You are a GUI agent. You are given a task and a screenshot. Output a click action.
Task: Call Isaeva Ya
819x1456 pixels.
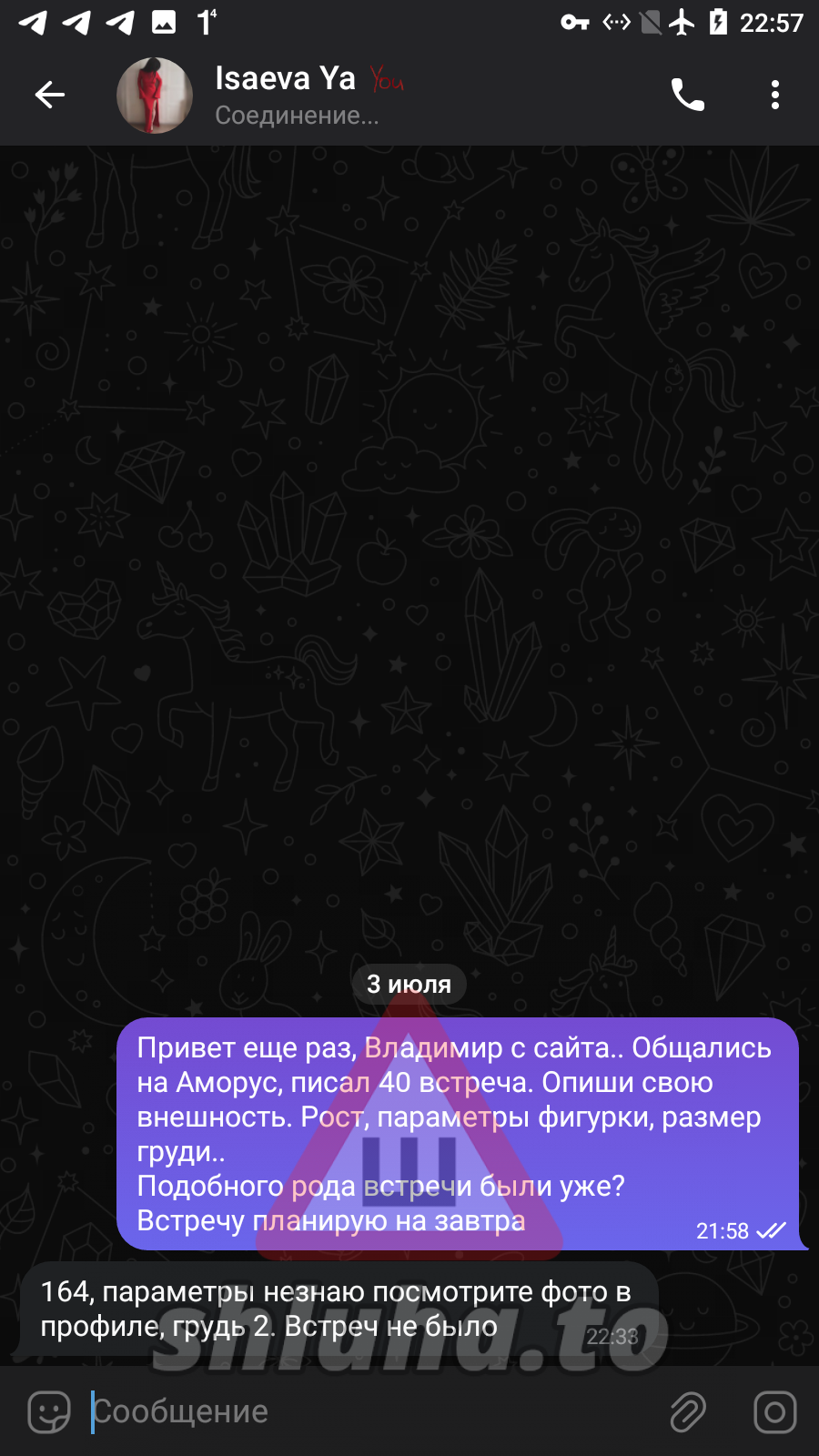point(687,95)
